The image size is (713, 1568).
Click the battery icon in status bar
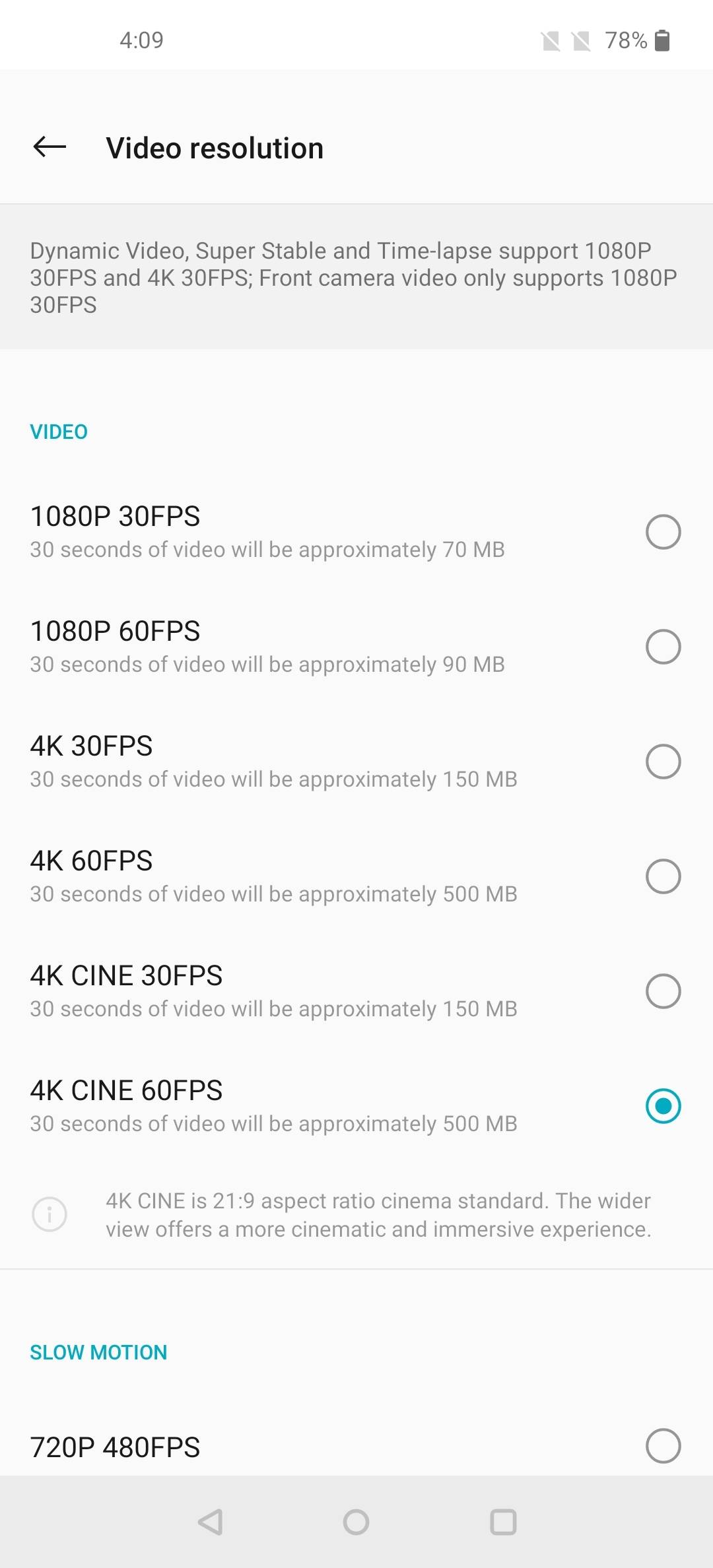(662, 41)
